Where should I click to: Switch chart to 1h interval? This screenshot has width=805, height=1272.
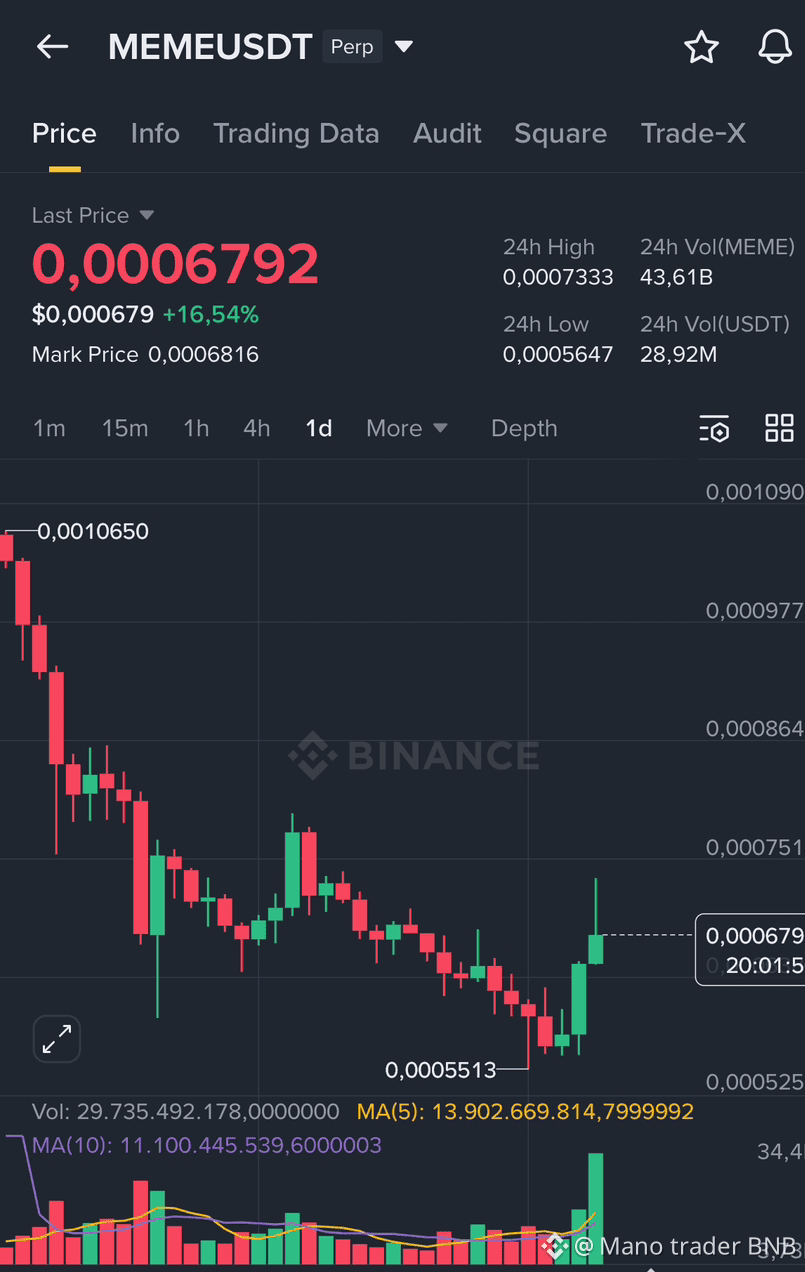[196, 428]
